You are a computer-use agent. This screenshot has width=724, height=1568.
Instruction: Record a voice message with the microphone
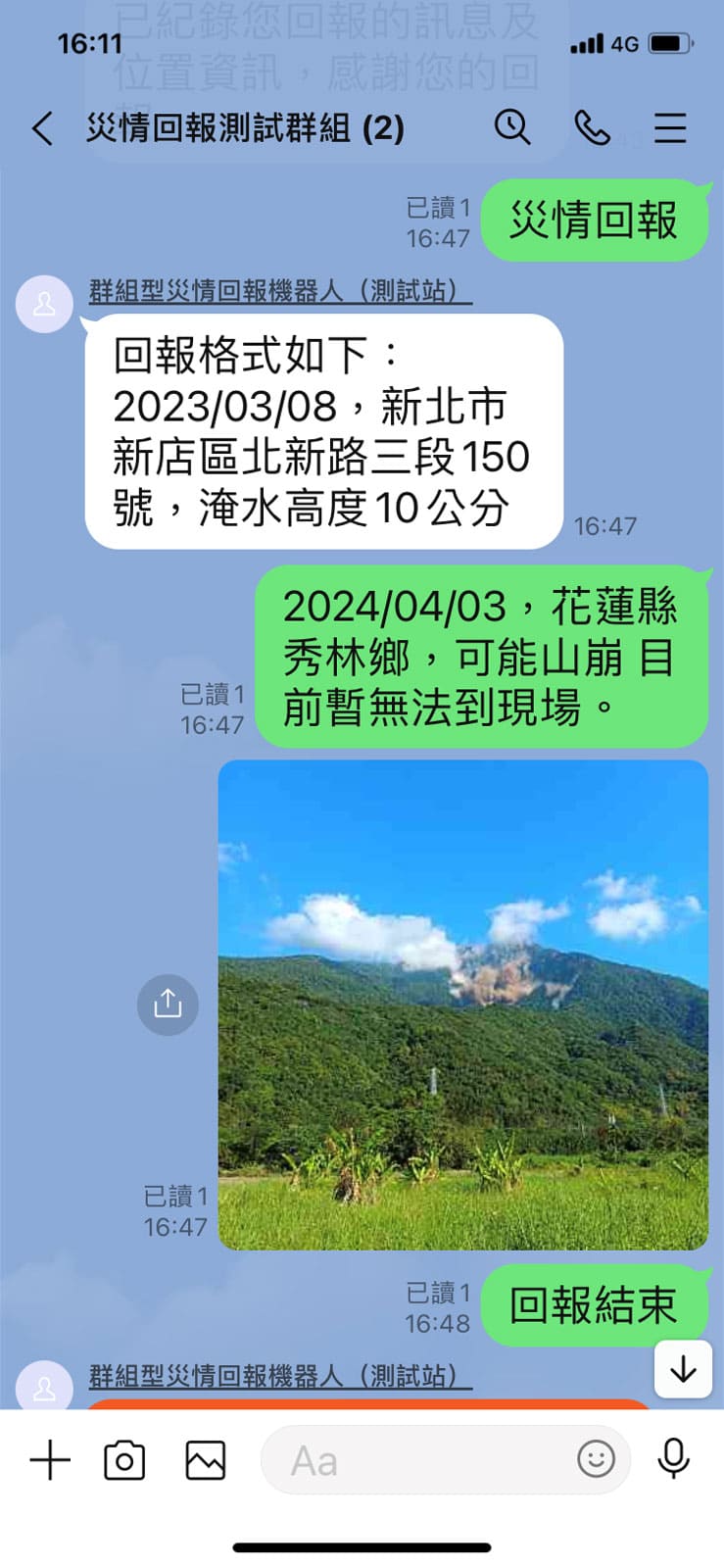click(x=673, y=1459)
